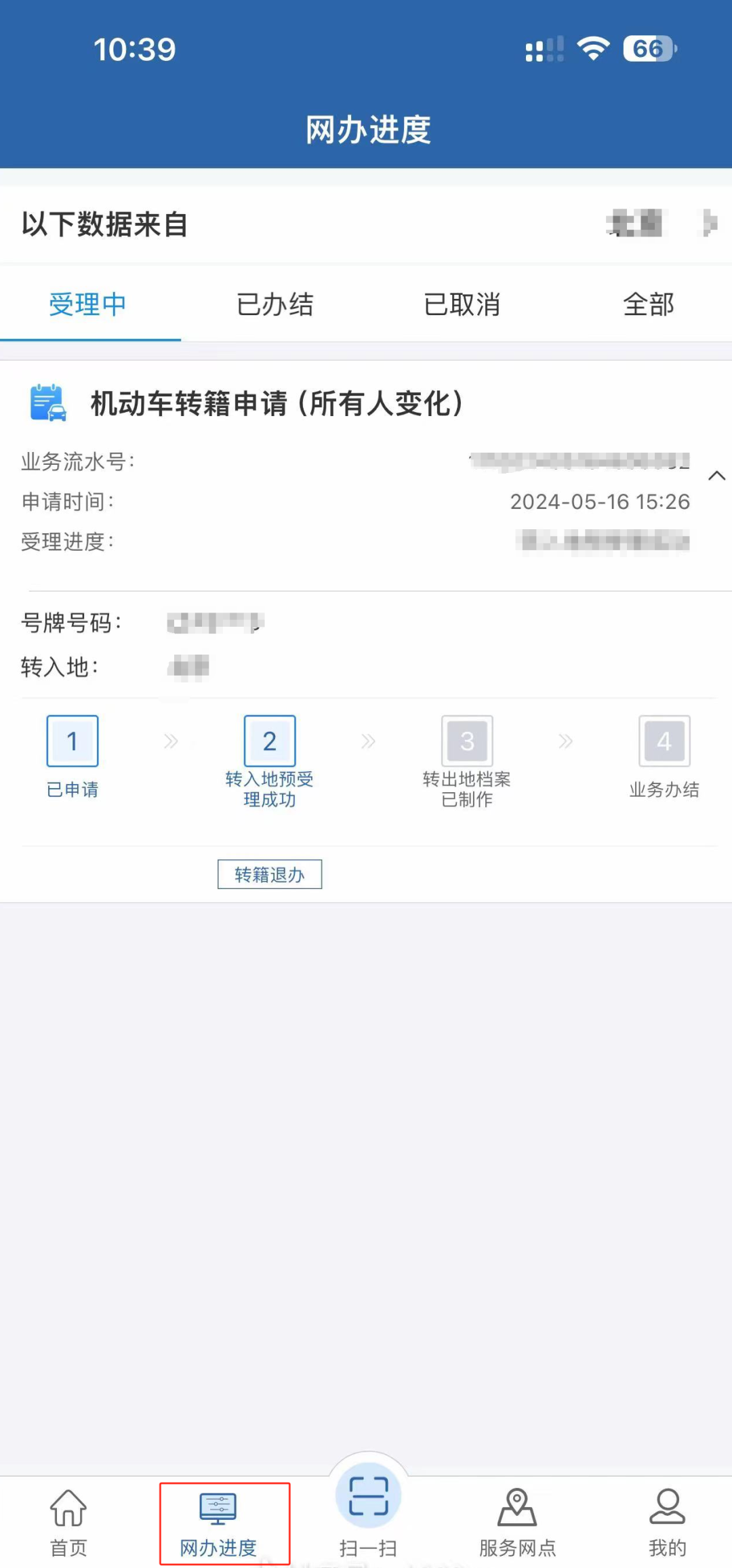Switch to the 已办结 tab
Image resolution: width=732 pixels, height=1568 pixels.
274,304
